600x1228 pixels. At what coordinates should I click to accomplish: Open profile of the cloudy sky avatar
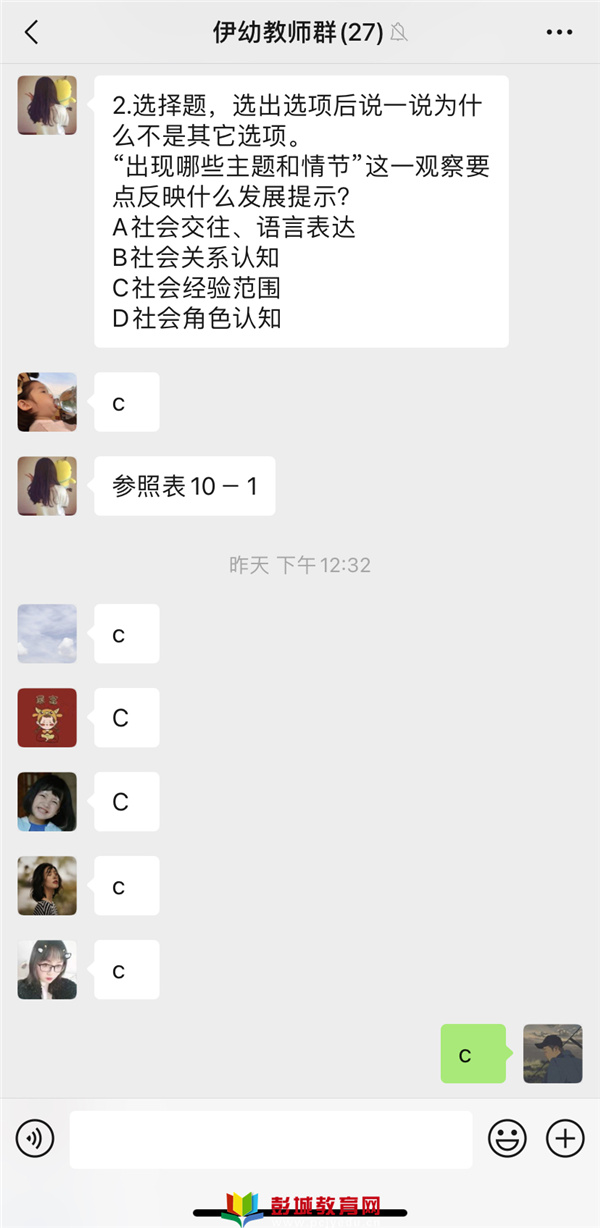click(x=47, y=633)
